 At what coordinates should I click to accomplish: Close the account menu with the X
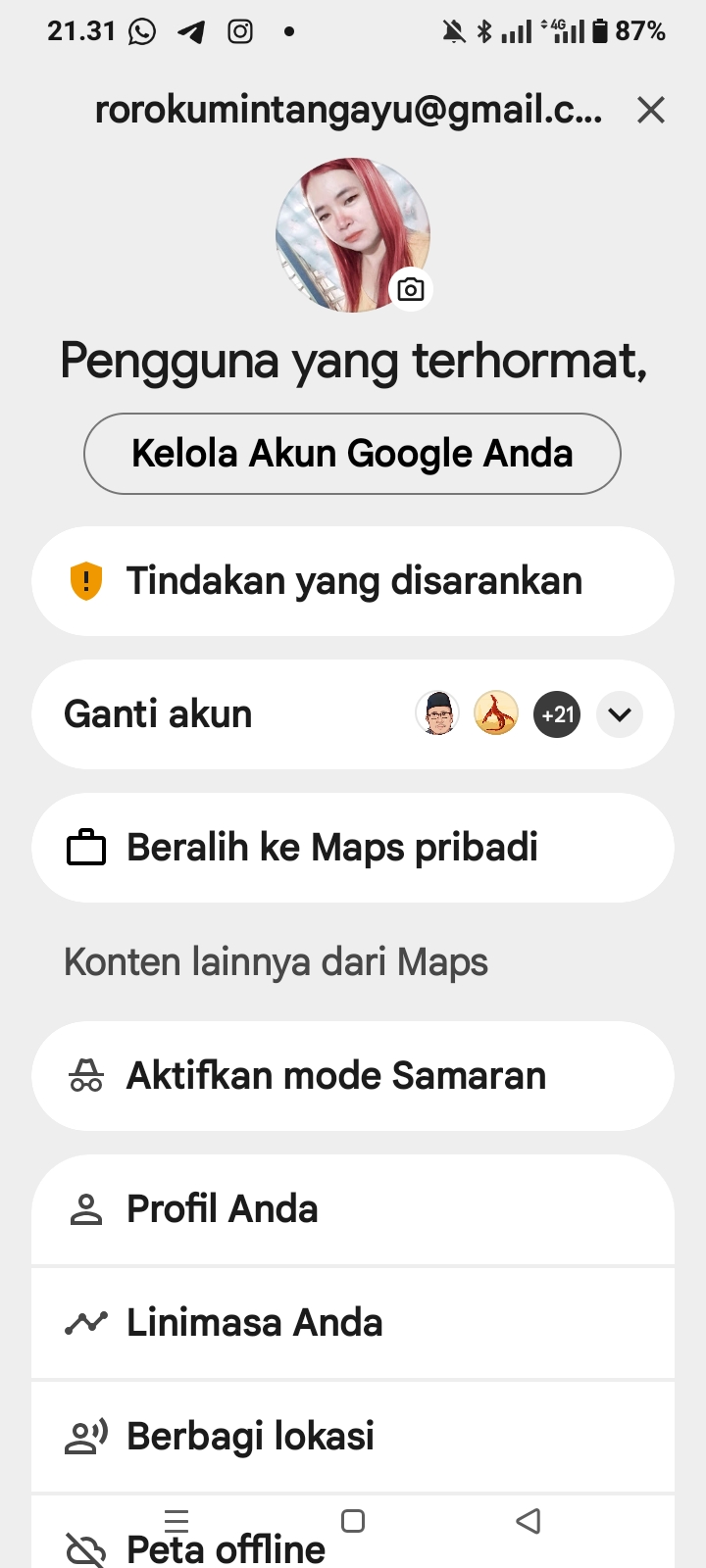pos(651,110)
